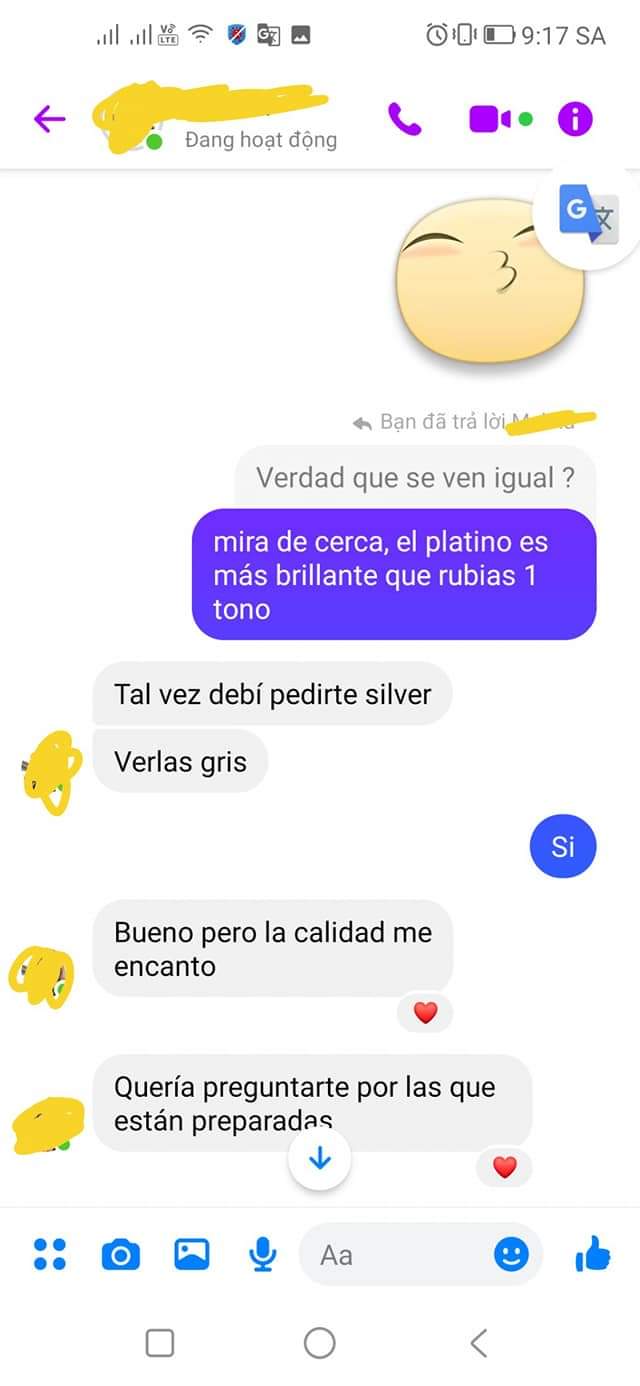Jump to the latest messages arrow

[320, 1158]
